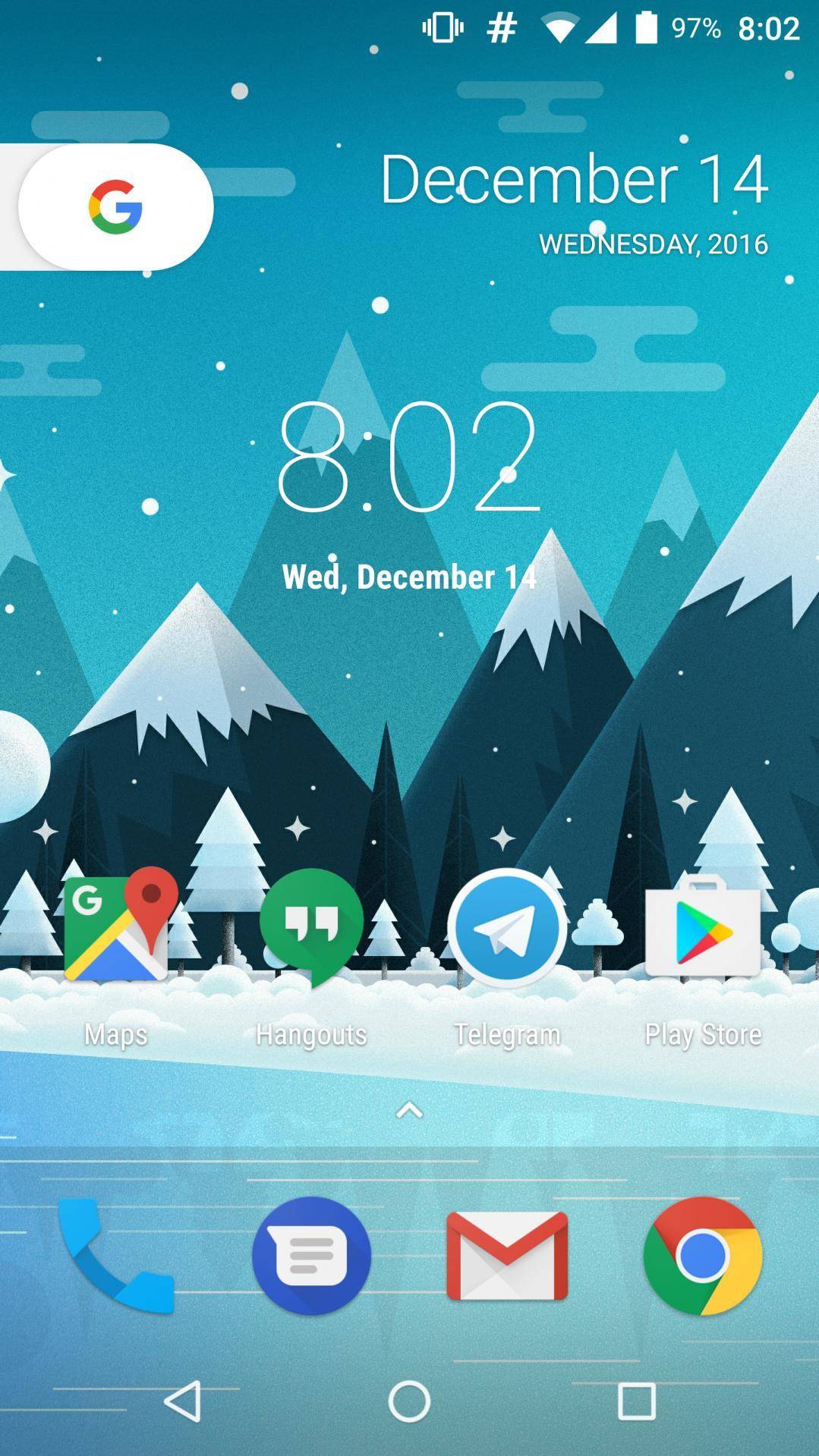The height and width of the screenshot is (1456, 819).
Task: Open the Phone dialer
Action: pos(116,1256)
